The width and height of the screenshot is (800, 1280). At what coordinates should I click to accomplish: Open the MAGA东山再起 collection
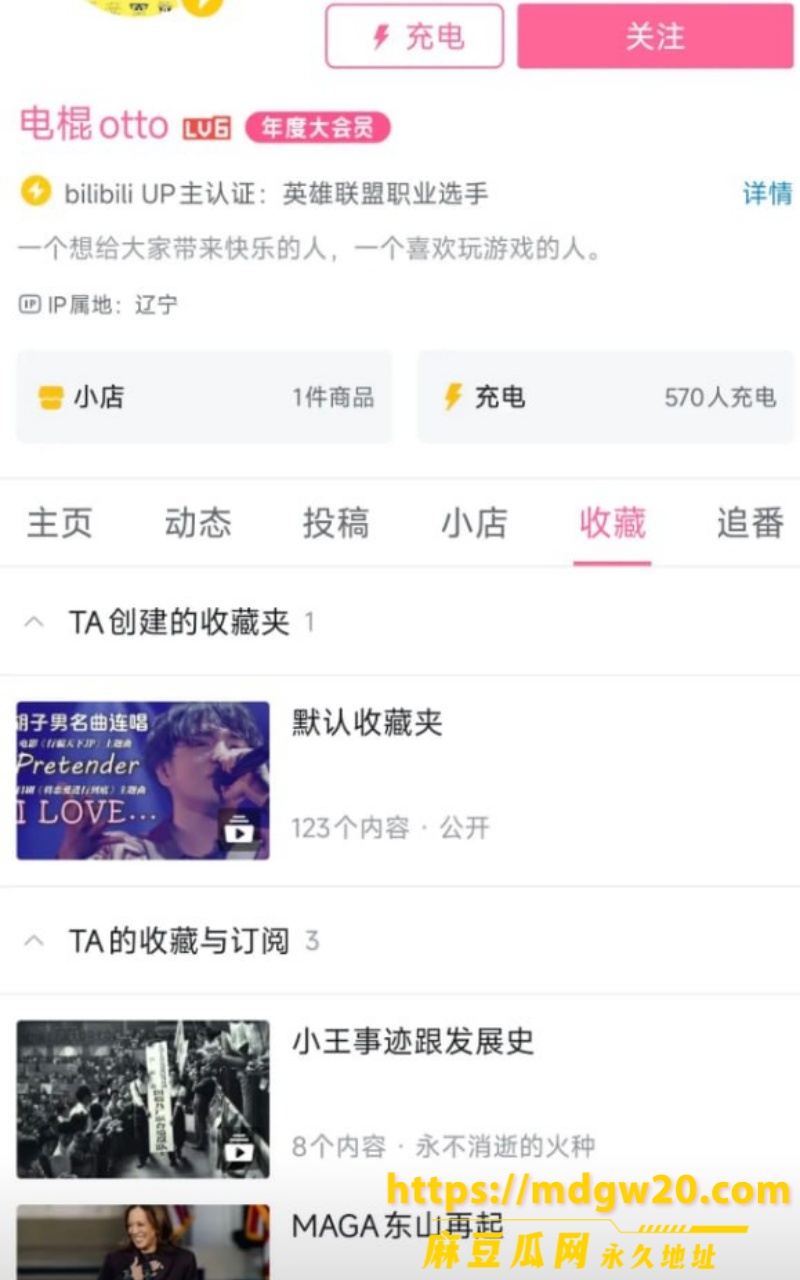(400, 1240)
